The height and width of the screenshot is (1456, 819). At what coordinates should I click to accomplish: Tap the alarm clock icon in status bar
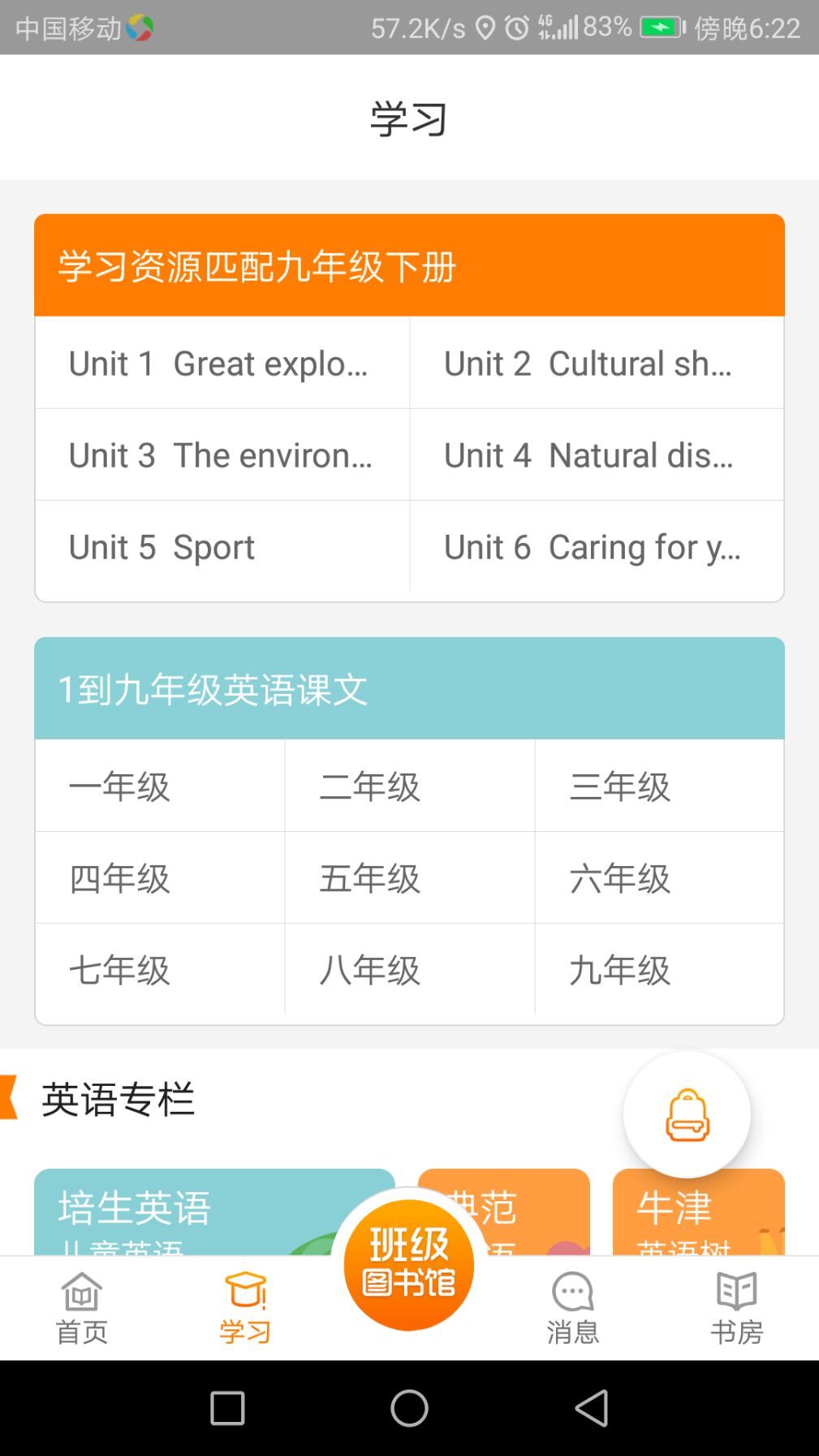tap(515, 27)
